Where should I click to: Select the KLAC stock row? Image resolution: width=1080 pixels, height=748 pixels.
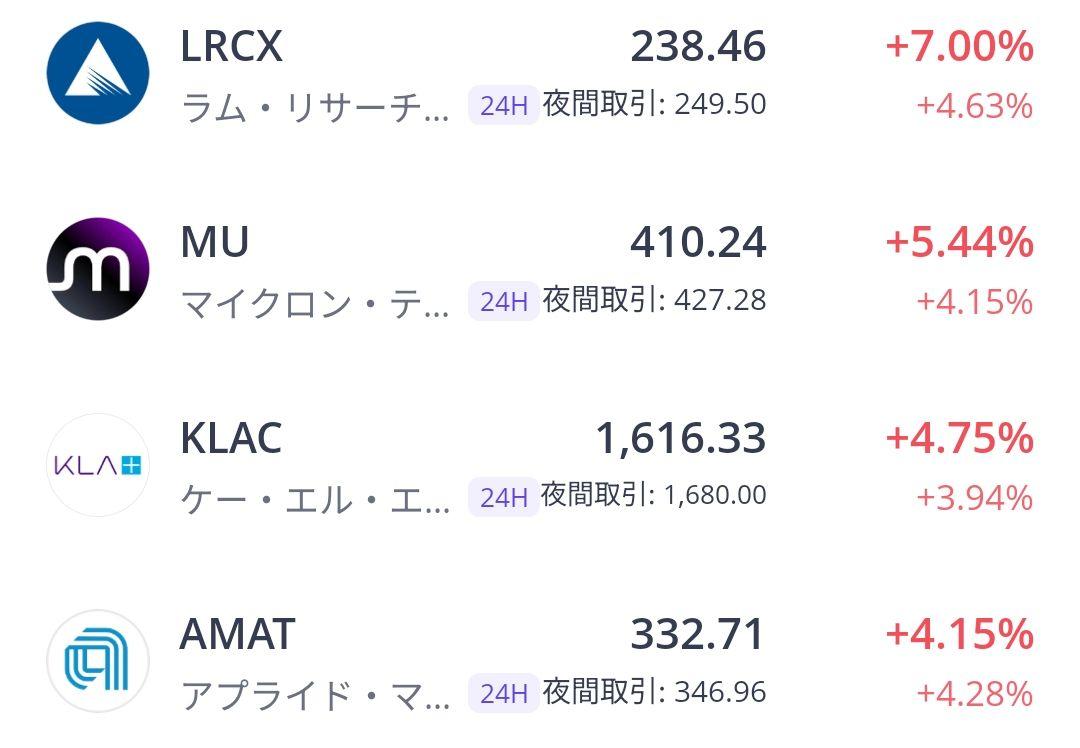231,439
